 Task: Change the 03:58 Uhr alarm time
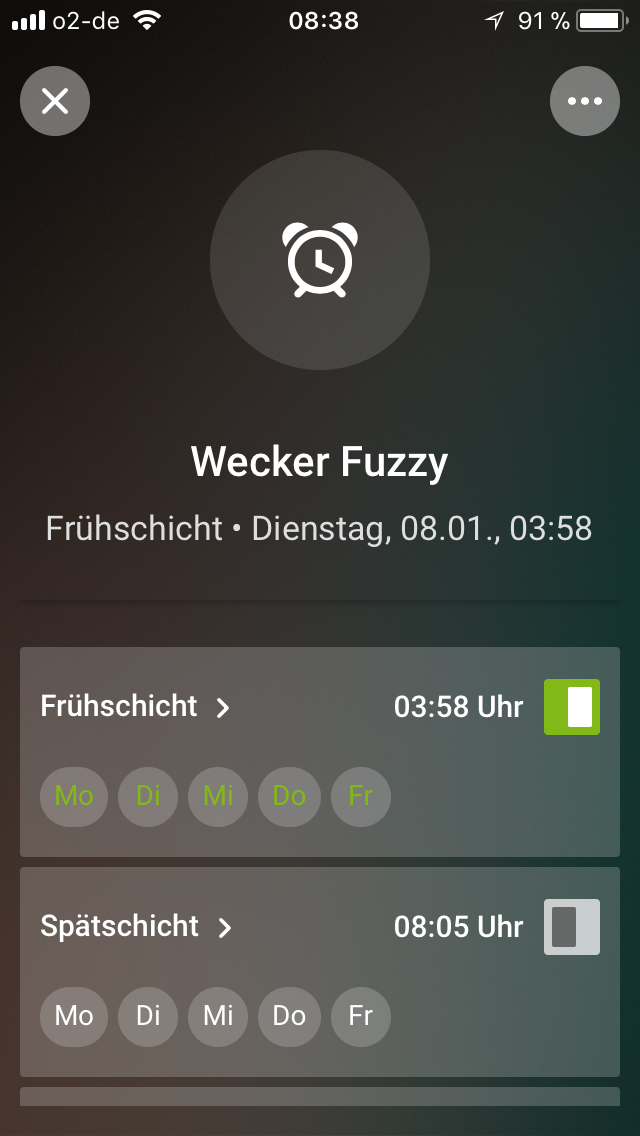[458, 707]
